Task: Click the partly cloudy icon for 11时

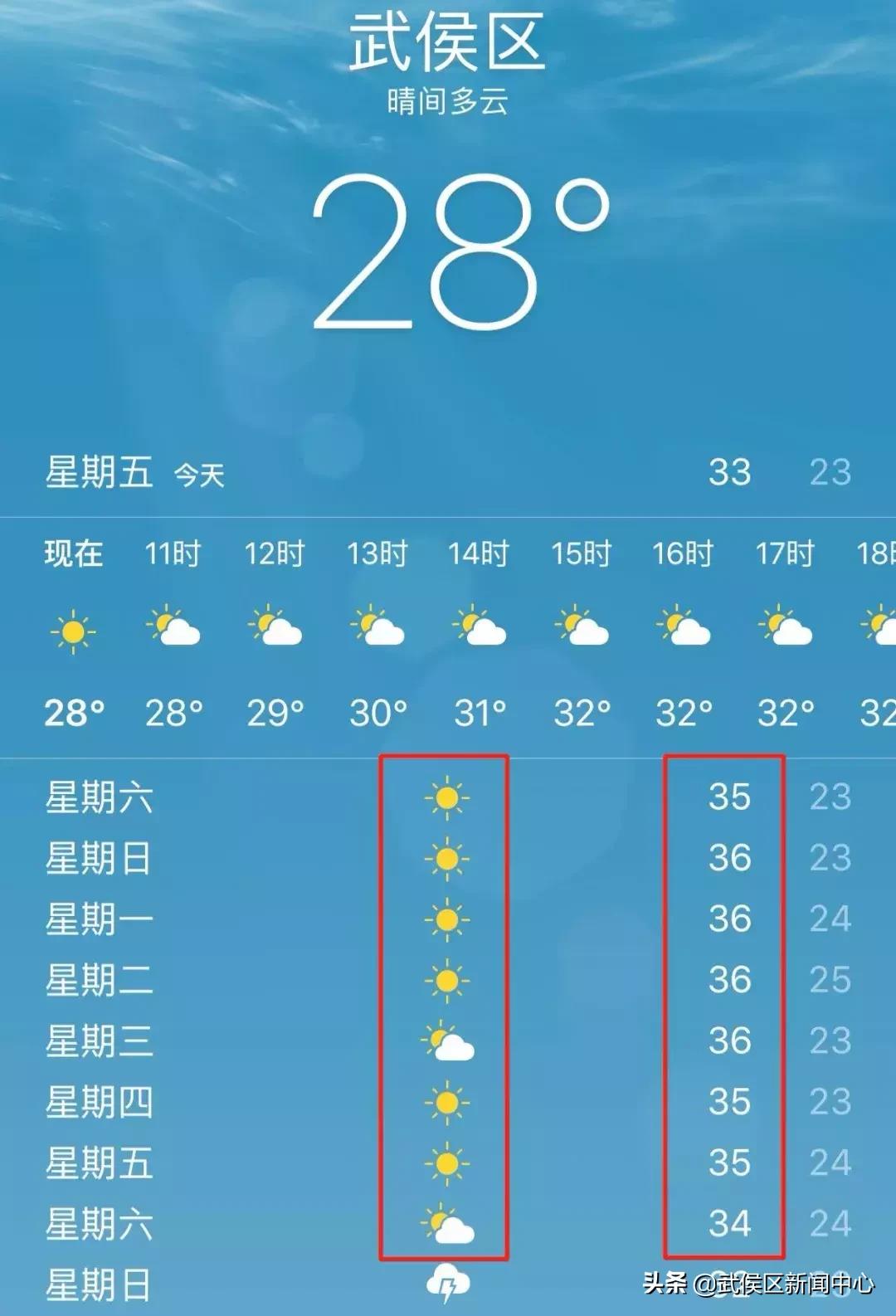Action: pos(171,629)
